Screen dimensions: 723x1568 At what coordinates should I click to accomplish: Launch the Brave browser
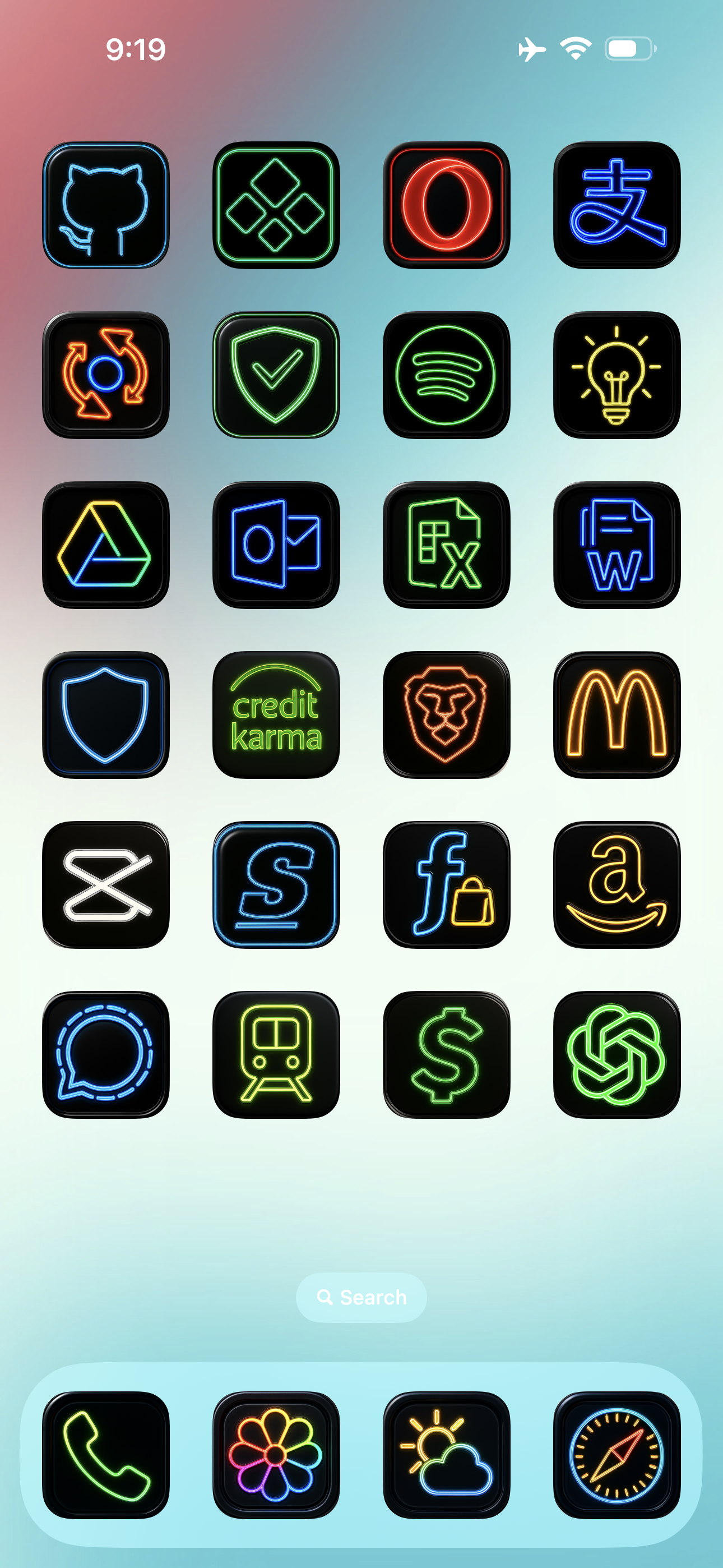[446, 714]
